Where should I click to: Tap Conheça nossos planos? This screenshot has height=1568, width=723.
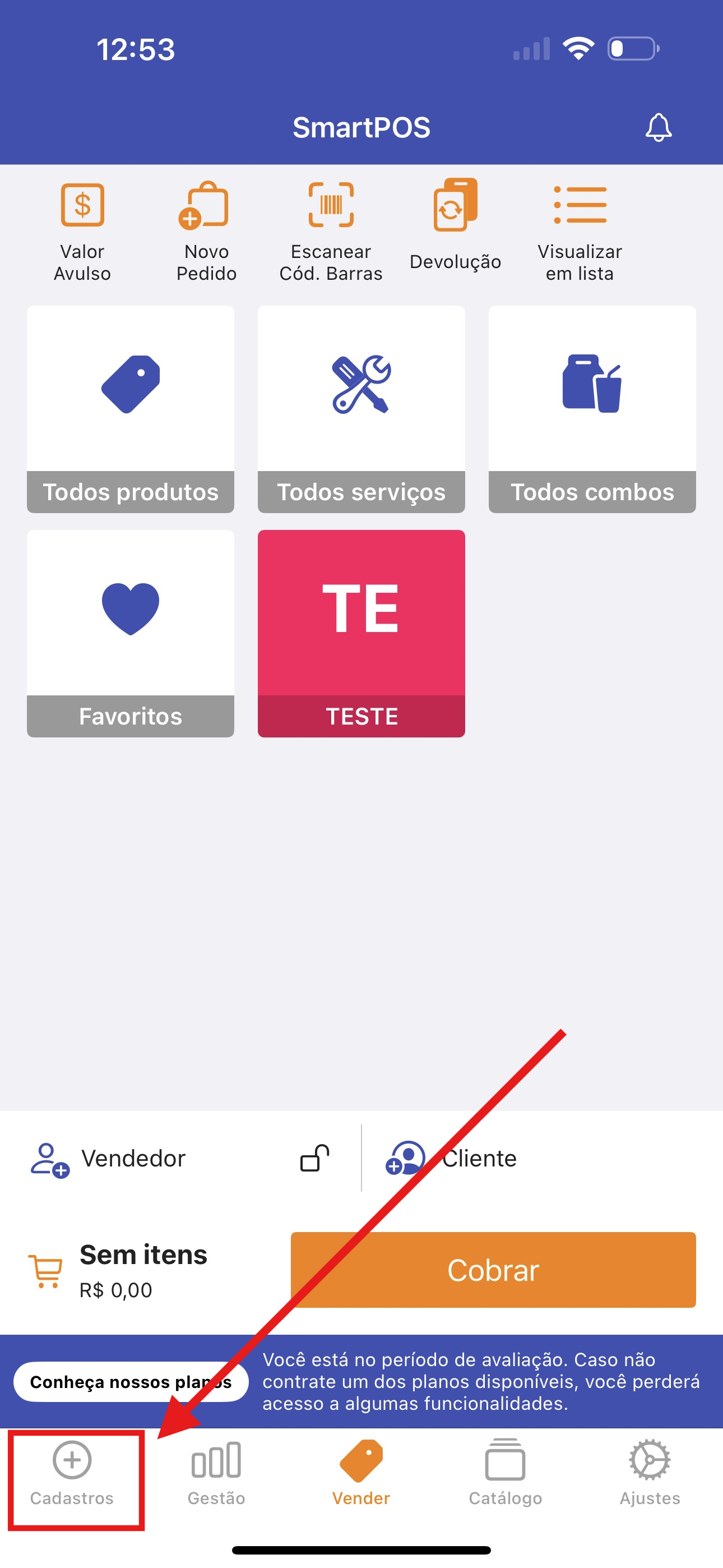(131, 1382)
